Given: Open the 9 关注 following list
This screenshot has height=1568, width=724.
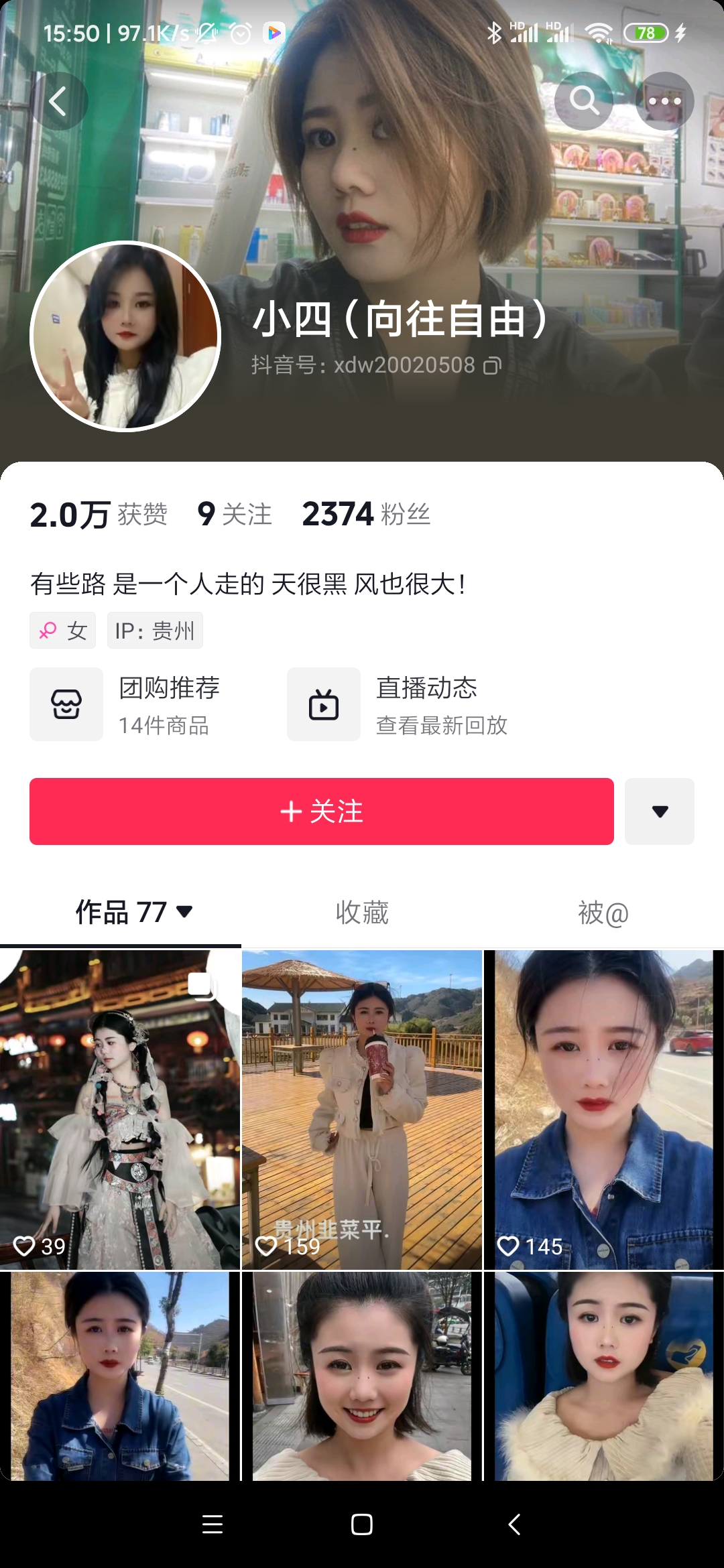Looking at the screenshot, I should click(x=235, y=515).
